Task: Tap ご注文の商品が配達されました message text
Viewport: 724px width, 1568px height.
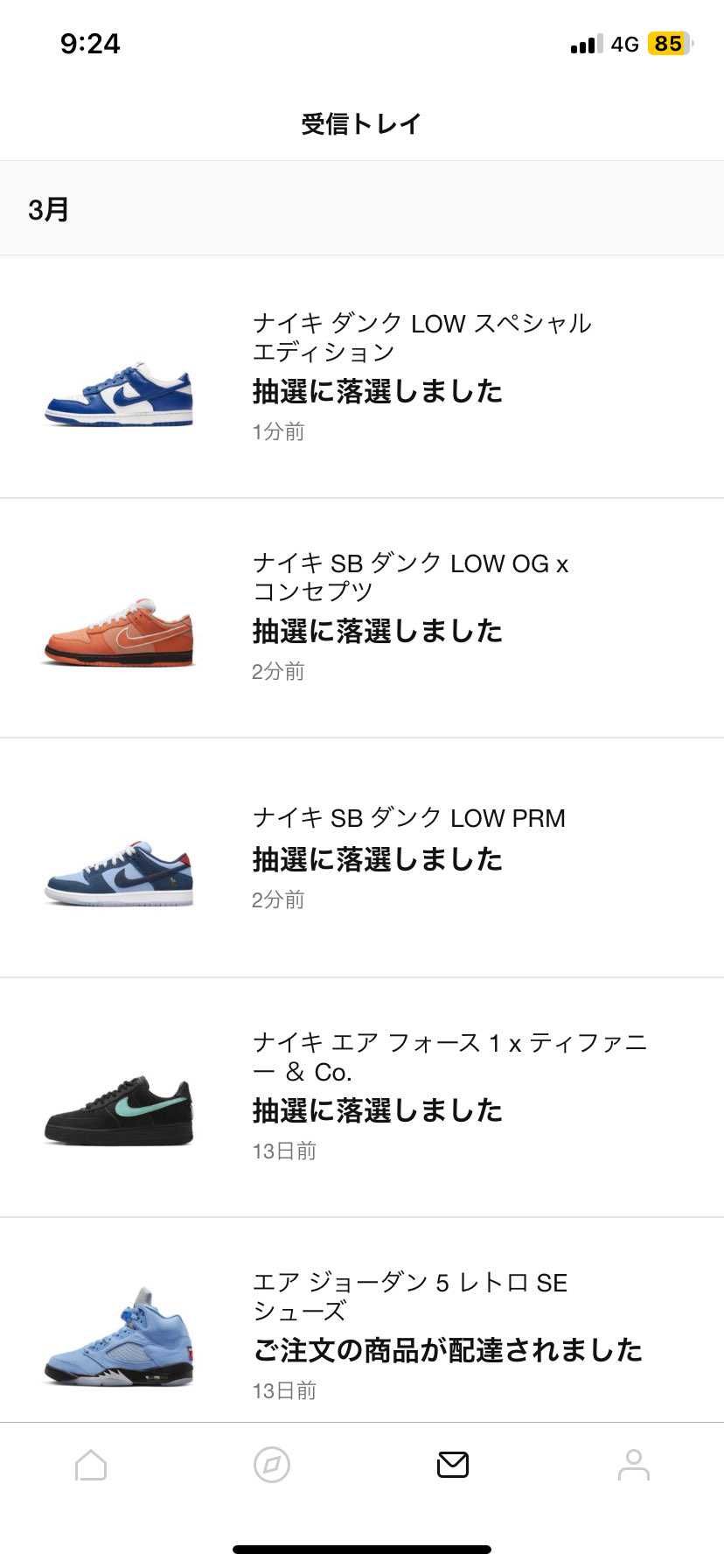Action: pos(446,1349)
